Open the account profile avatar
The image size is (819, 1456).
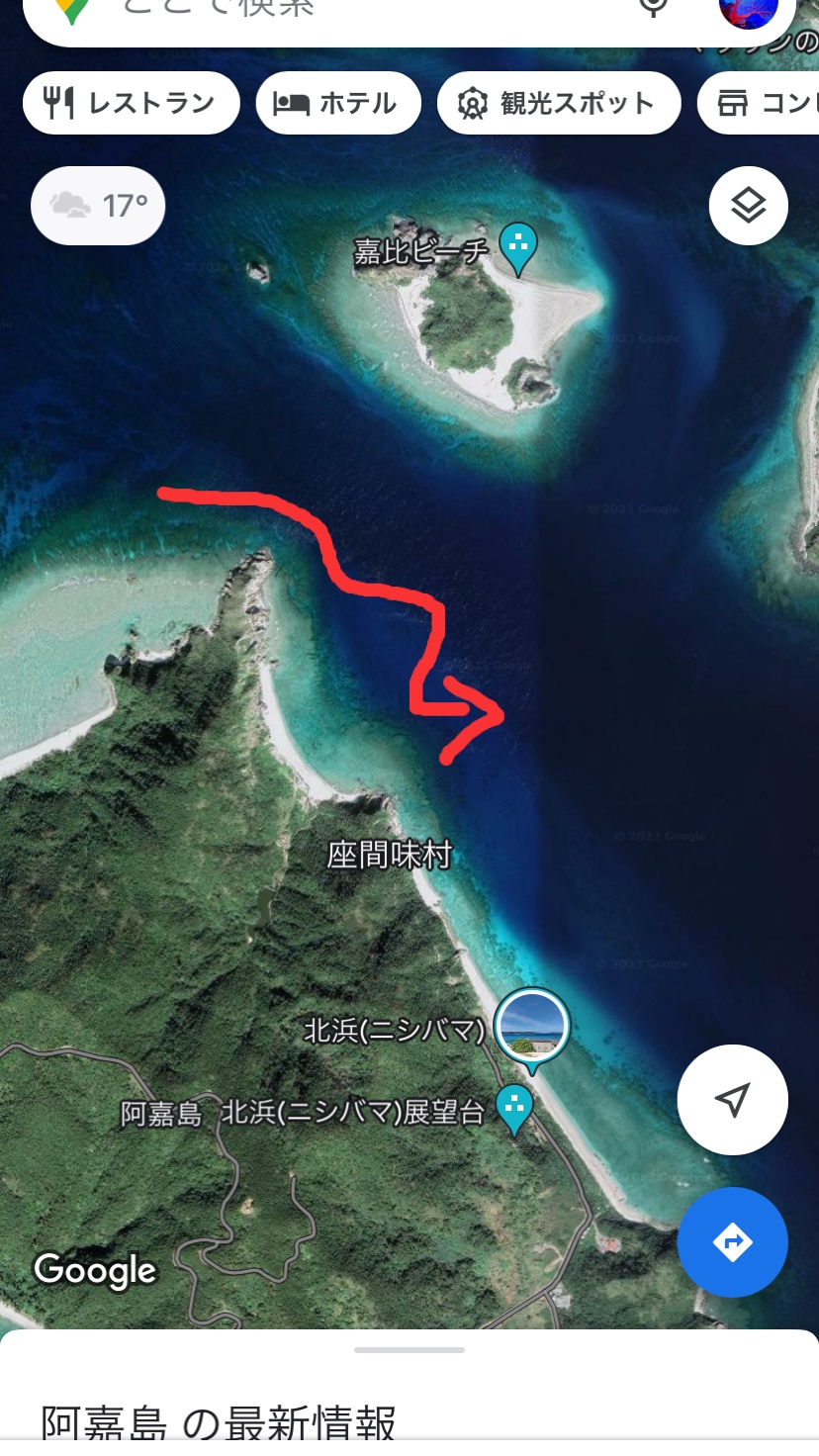tap(748, 10)
